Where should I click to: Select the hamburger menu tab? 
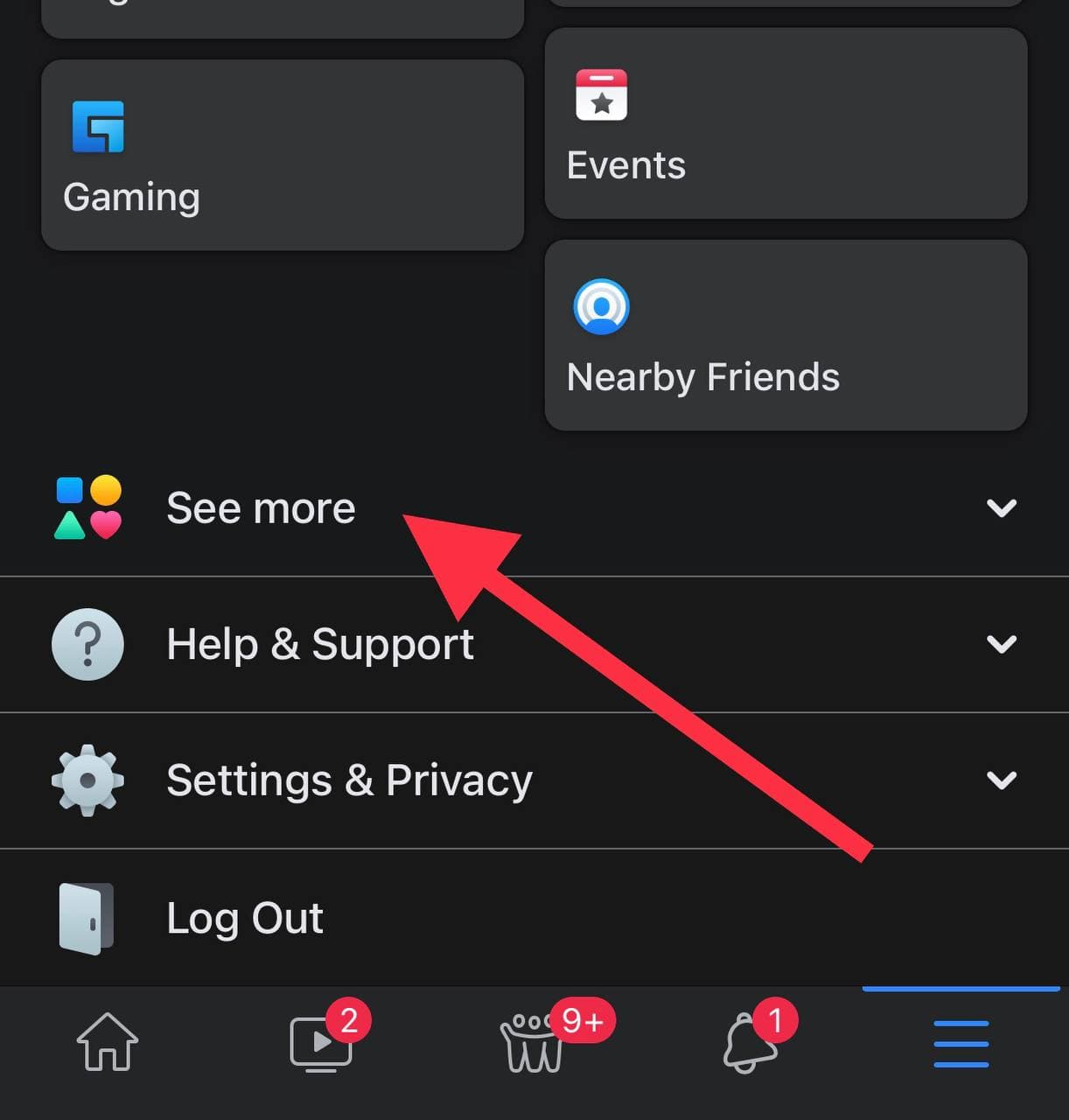click(961, 1043)
